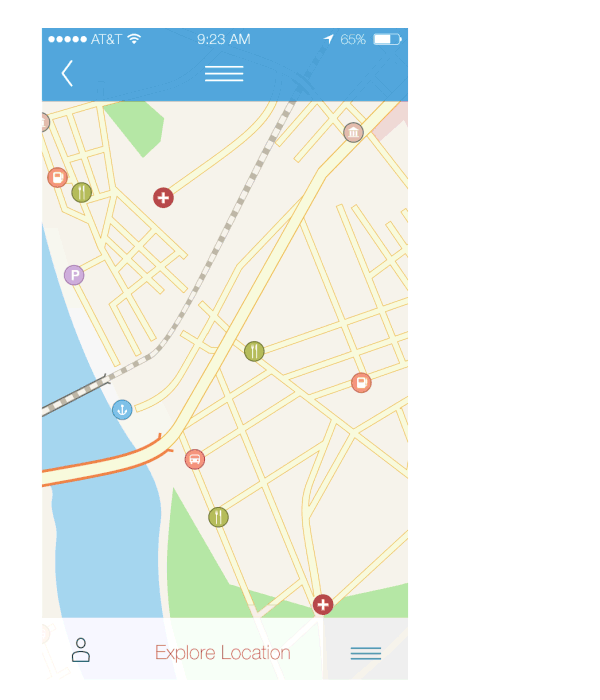The image size is (600, 700).
Task: Select the blue anchor harbor marker
Action: [x=122, y=409]
